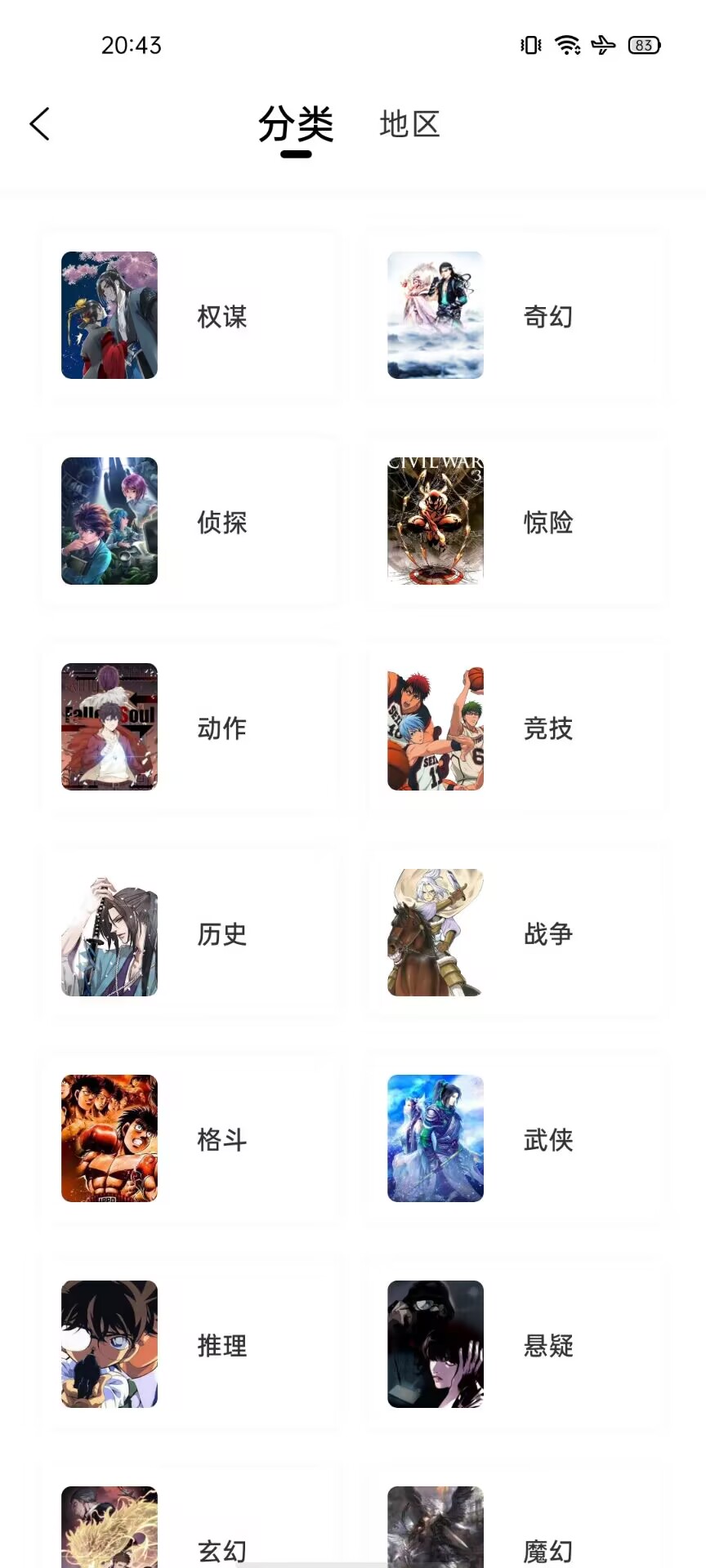This screenshot has width=706, height=1568.
Task: Go back using the top-left arrow
Action: click(x=39, y=124)
